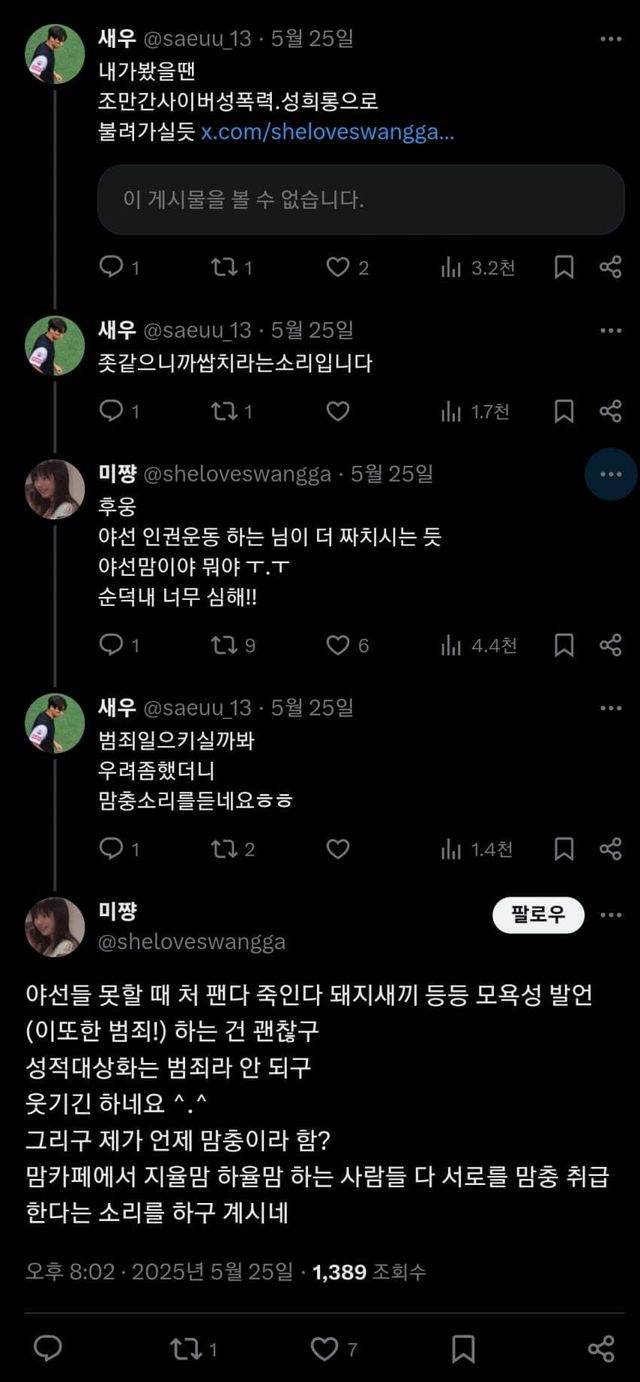Open overflow menu on 미쨩's 후웅 post
This screenshot has width=640, height=1382.
point(610,474)
